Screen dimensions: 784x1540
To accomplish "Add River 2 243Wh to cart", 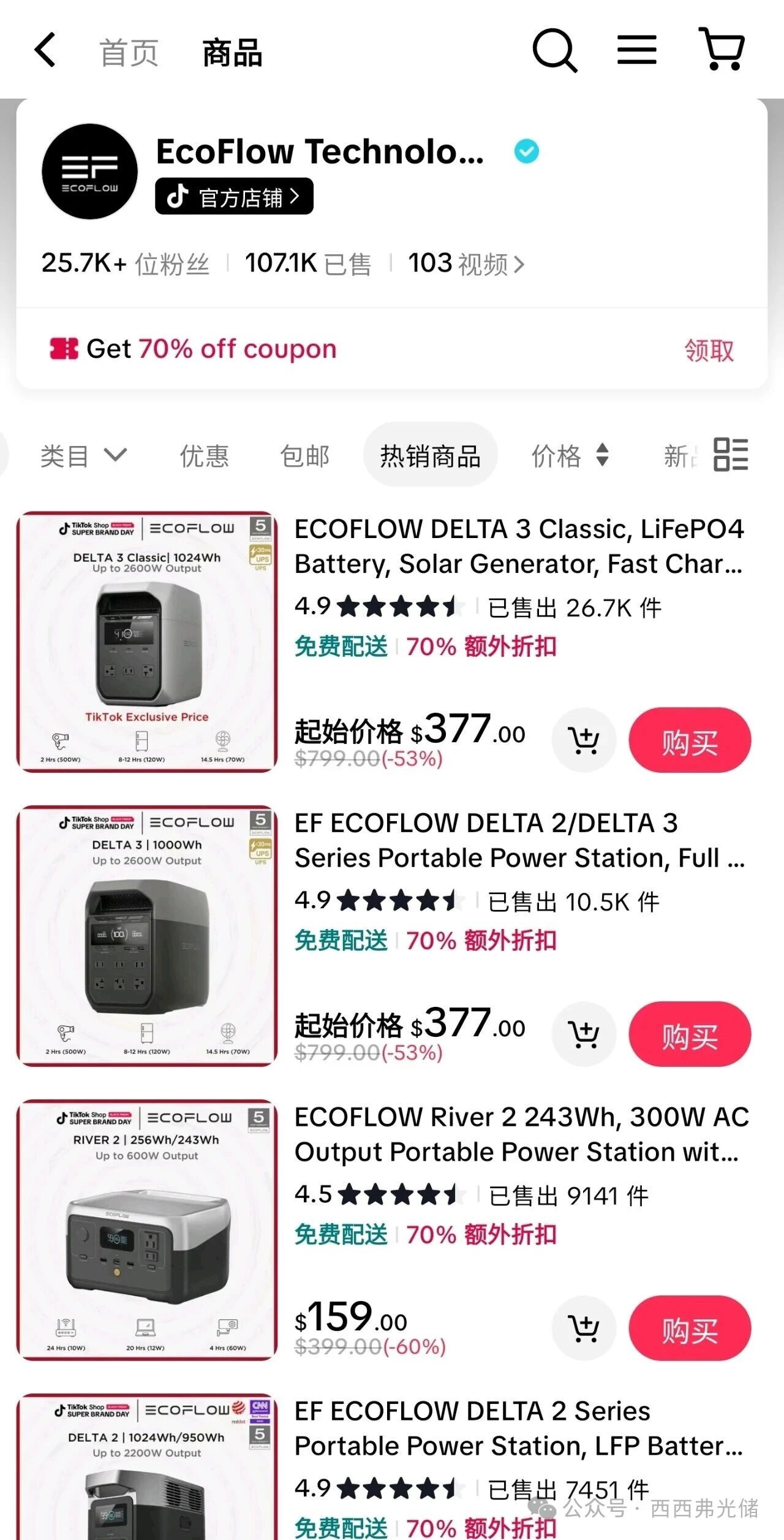I will point(584,1329).
